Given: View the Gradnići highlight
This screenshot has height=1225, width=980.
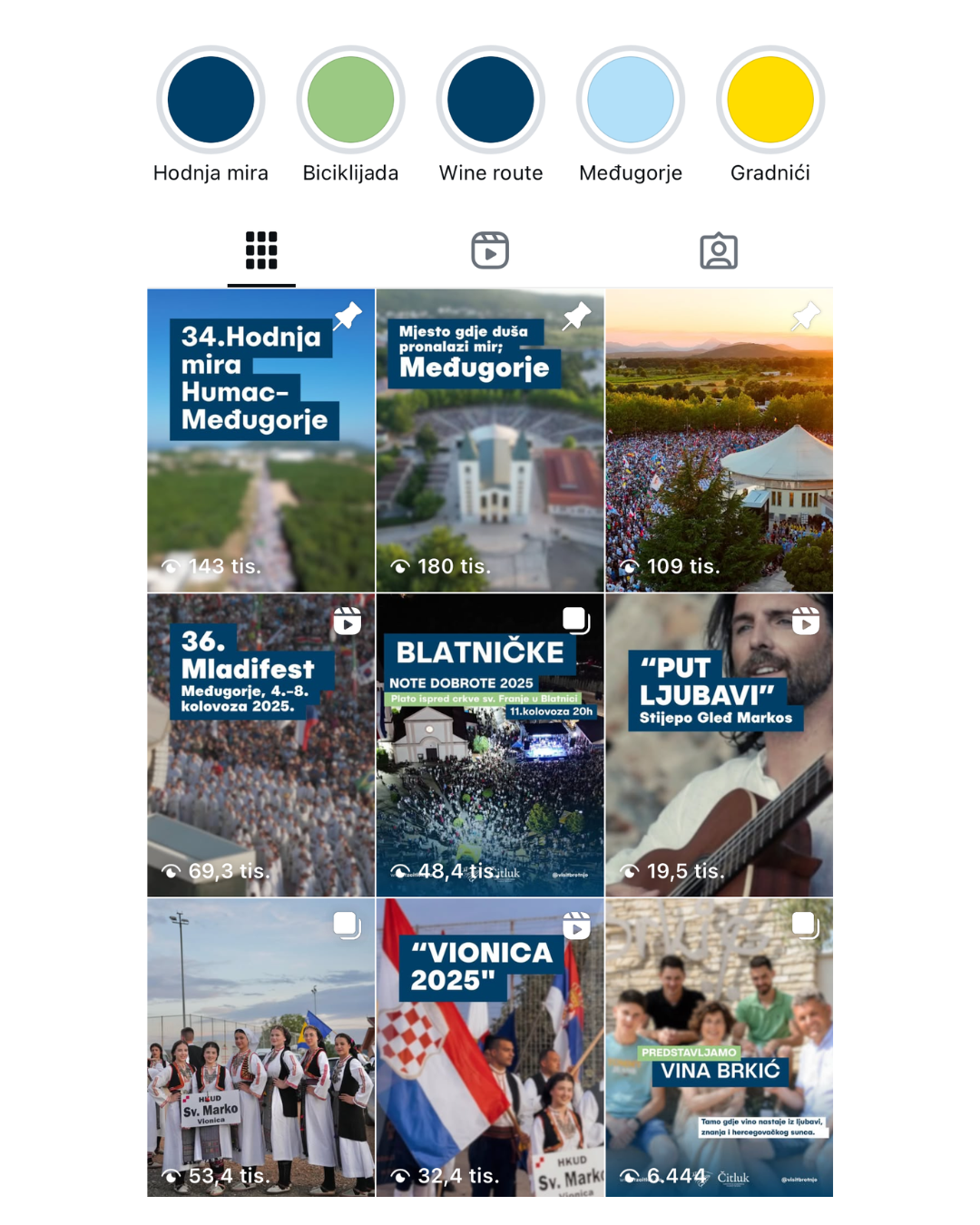Looking at the screenshot, I should point(769,100).
